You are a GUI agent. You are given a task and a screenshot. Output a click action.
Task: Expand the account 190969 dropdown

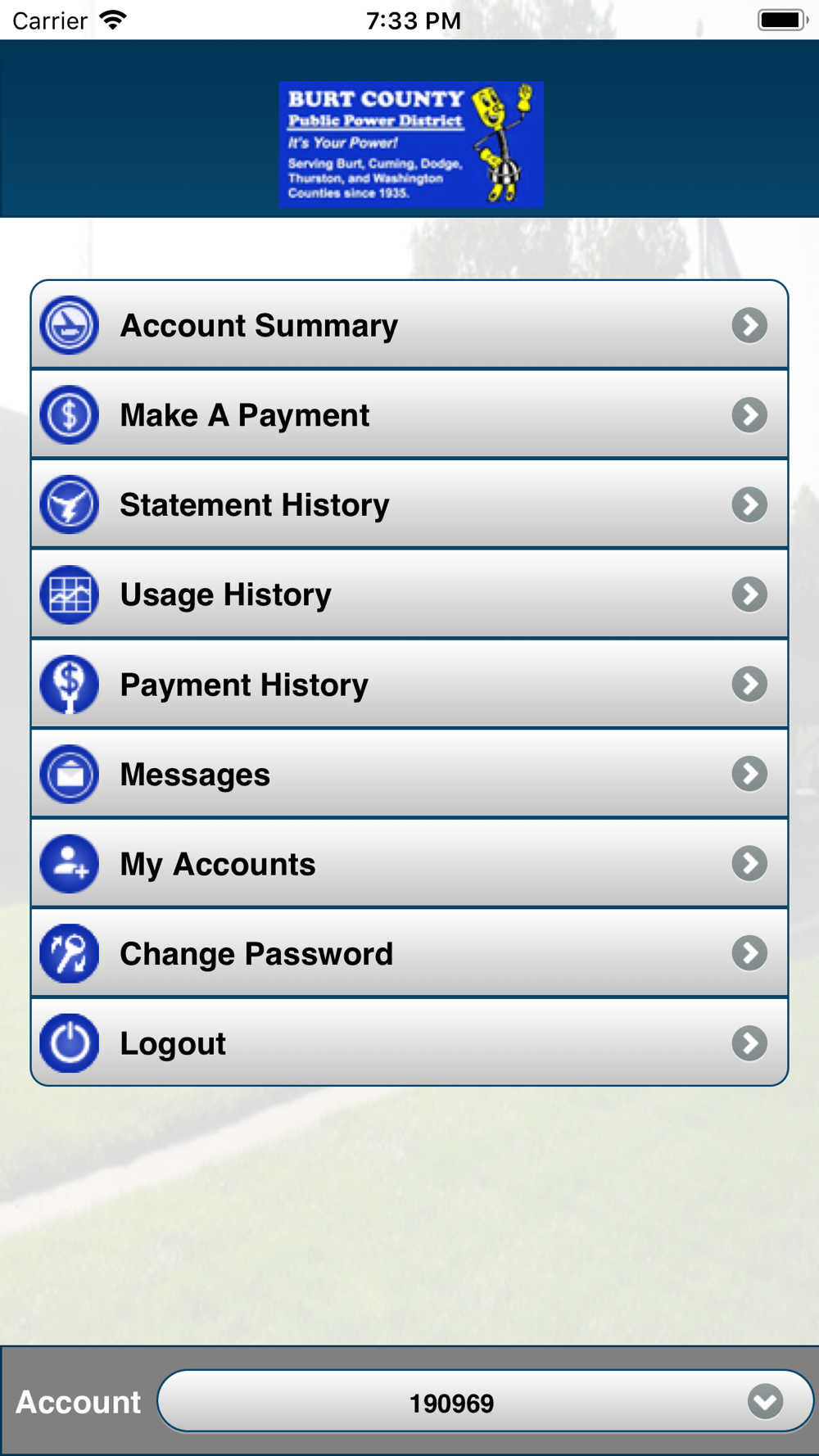pos(485,1402)
